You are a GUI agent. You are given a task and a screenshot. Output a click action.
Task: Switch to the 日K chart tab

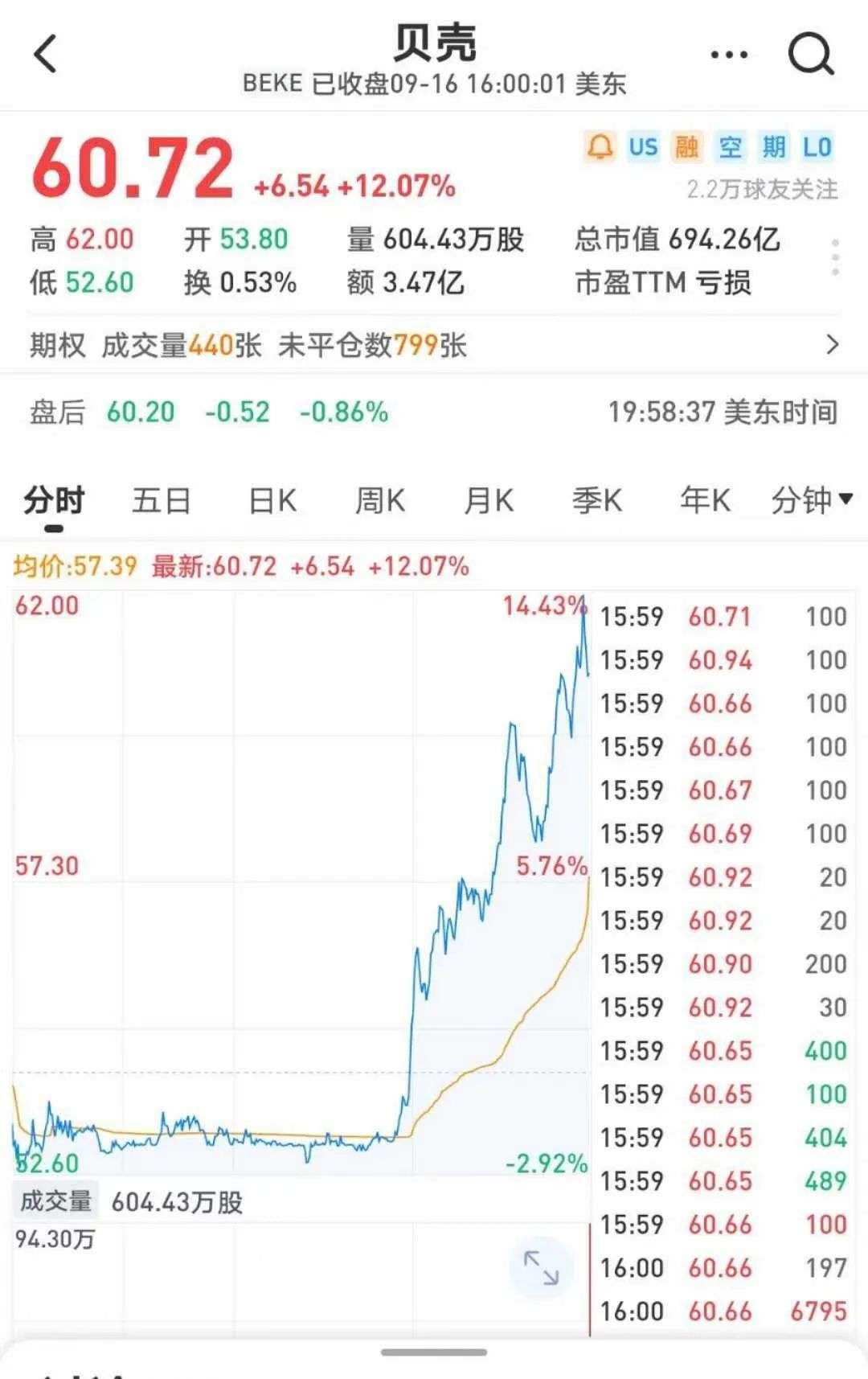click(272, 500)
